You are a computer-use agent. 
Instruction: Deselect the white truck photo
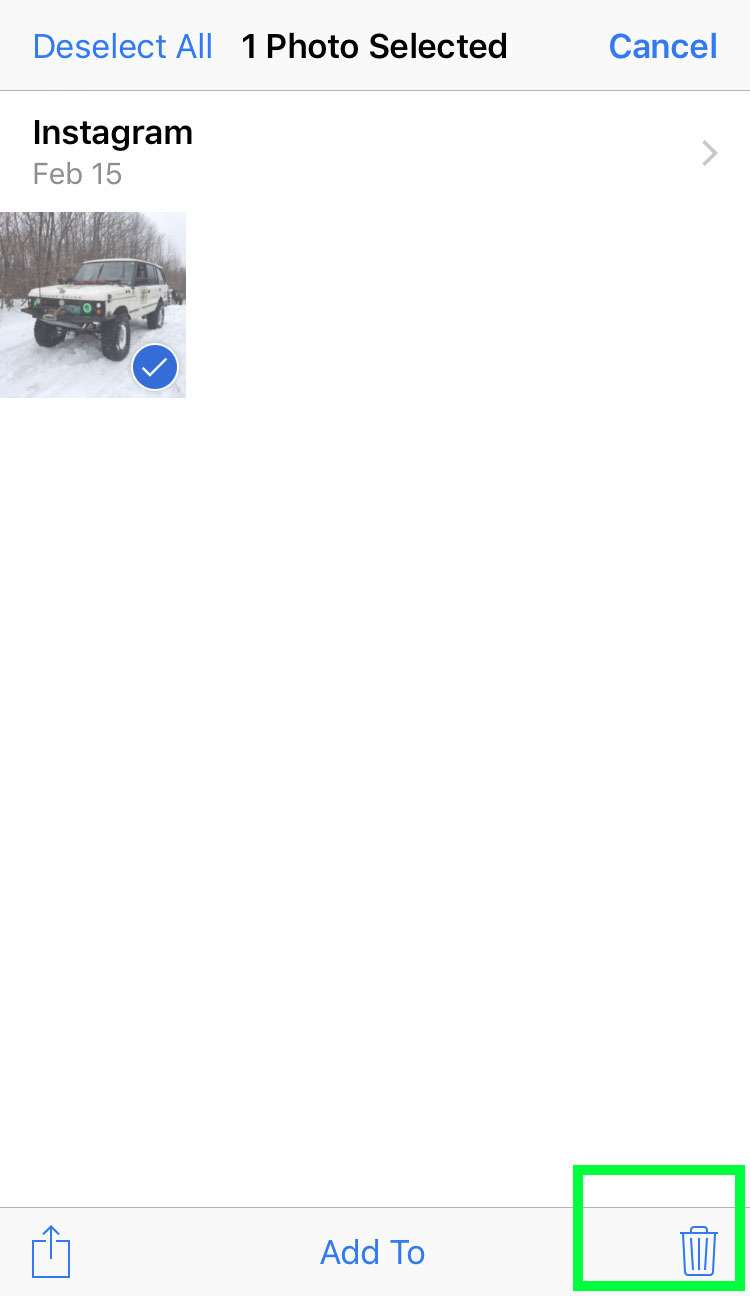[x=93, y=304]
